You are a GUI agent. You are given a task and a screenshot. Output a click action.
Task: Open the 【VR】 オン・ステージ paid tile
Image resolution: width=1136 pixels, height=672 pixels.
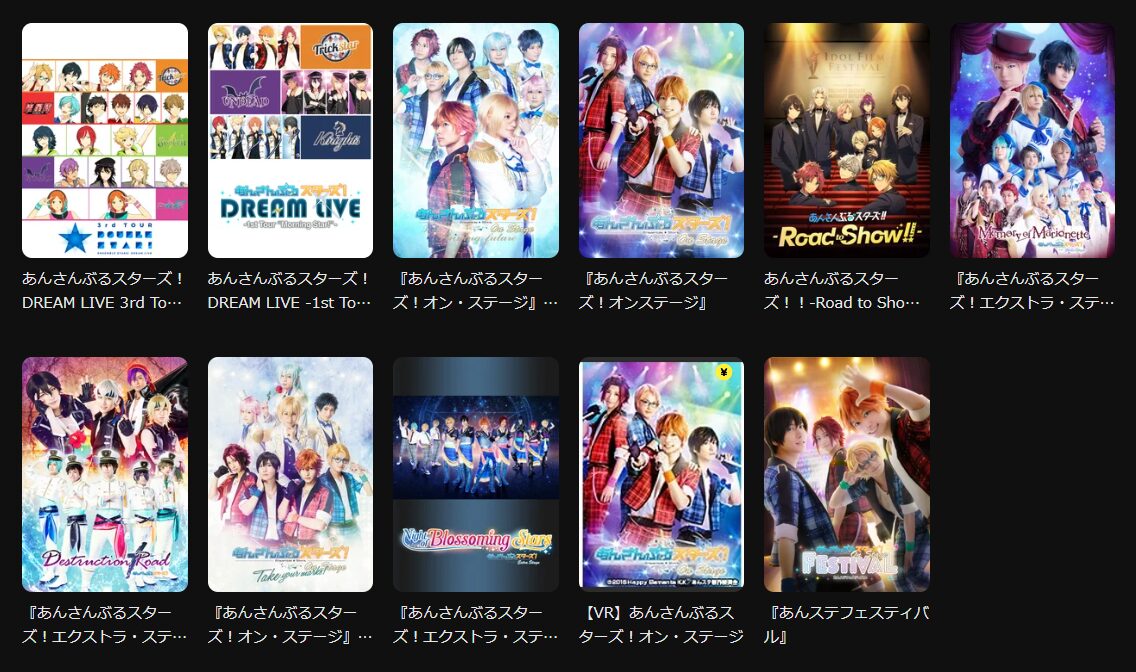click(x=661, y=474)
